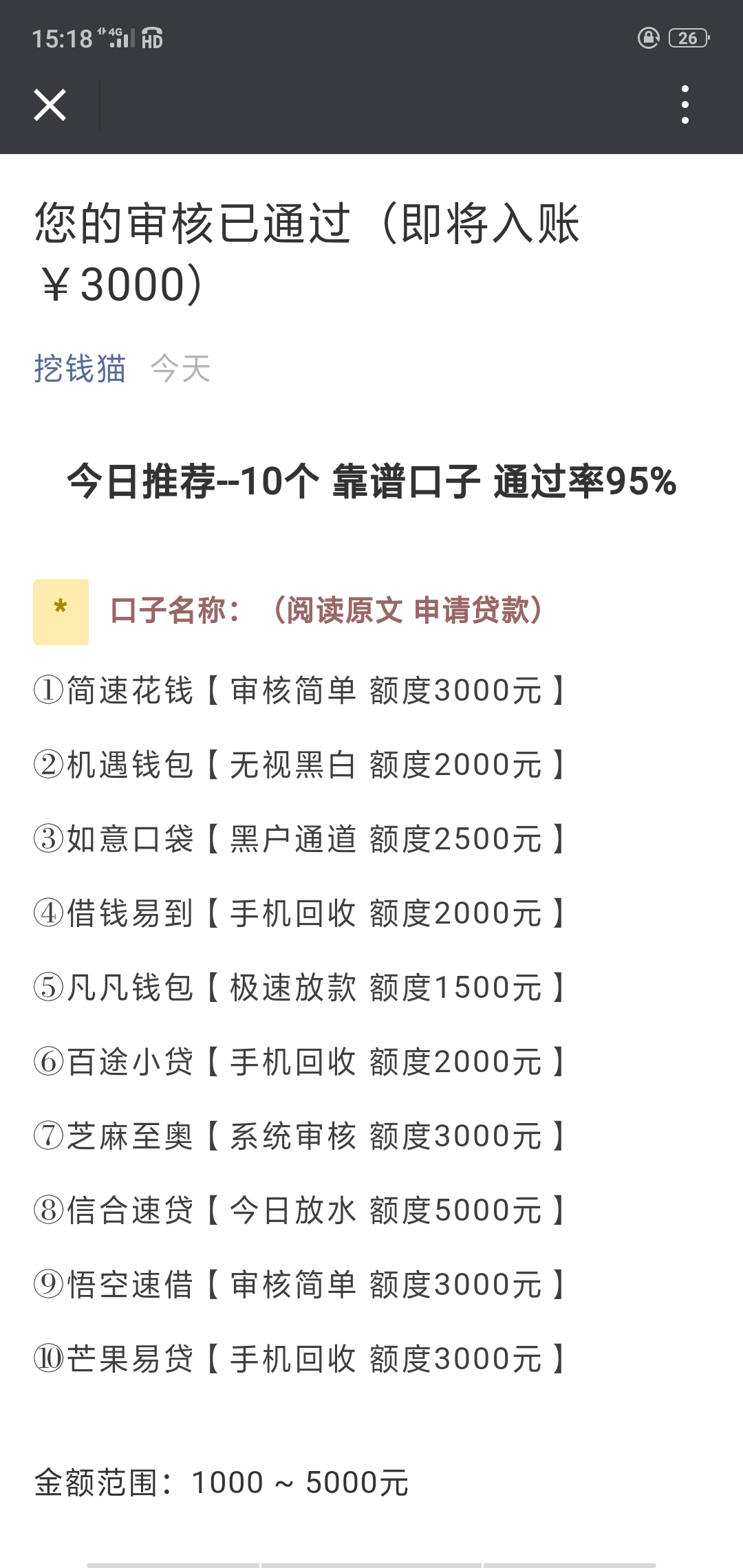Image resolution: width=743 pixels, height=1568 pixels.
Task: Open the three-dot overflow menu
Action: pyautogui.click(x=685, y=105)
